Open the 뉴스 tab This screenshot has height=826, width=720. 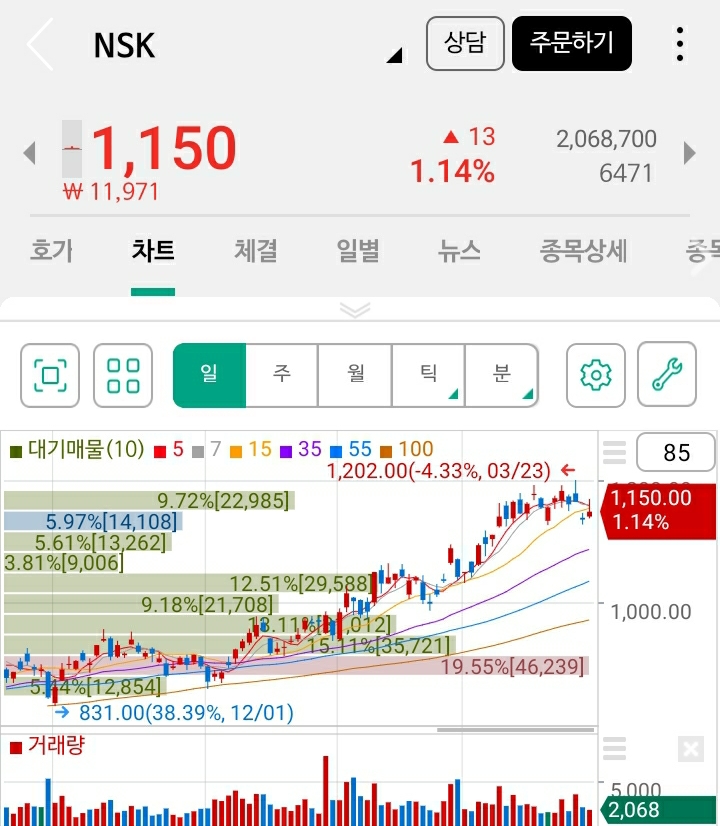click(x=459, y=250)
